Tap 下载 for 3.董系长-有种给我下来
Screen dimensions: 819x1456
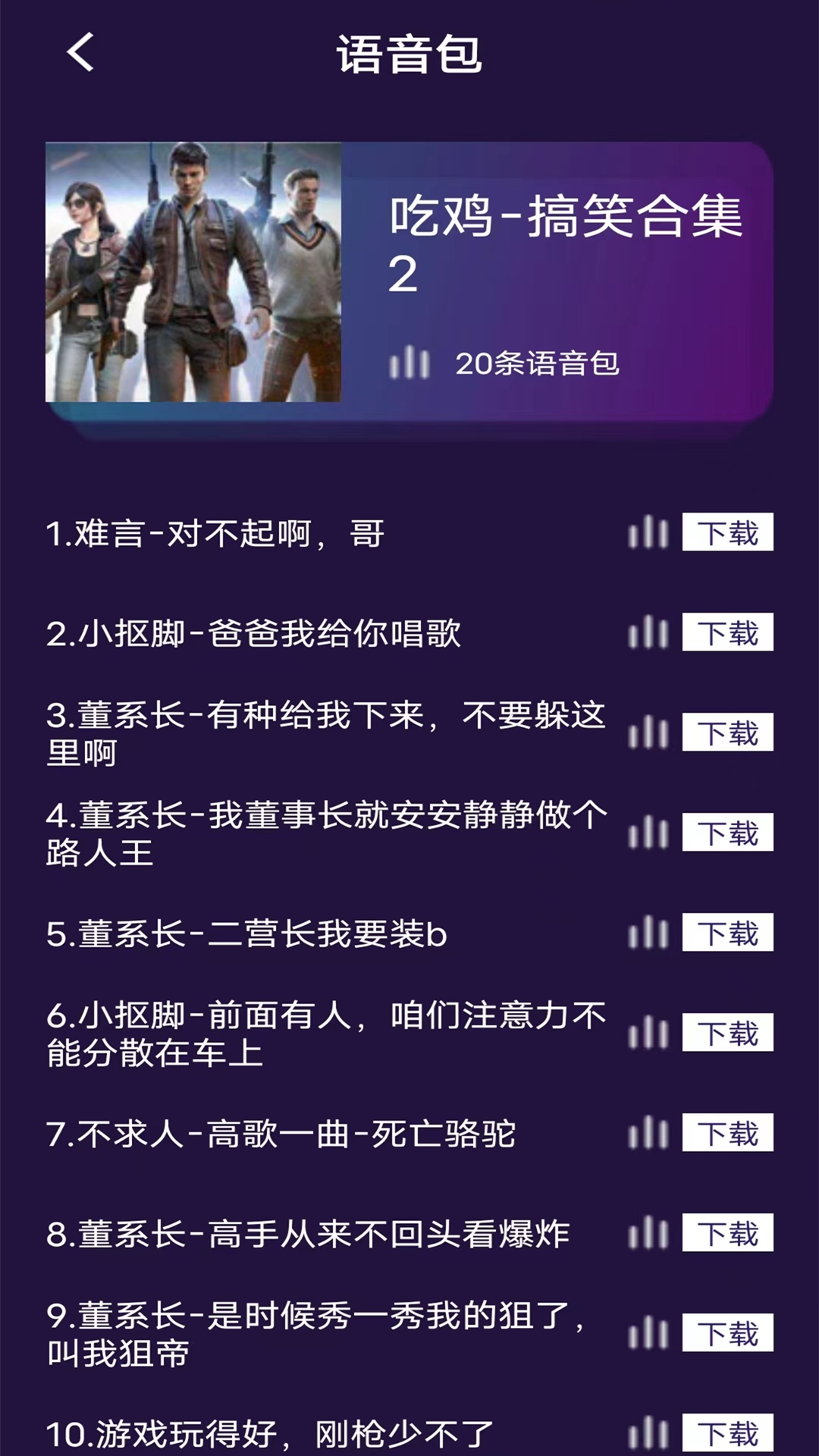tap(727, 733)
